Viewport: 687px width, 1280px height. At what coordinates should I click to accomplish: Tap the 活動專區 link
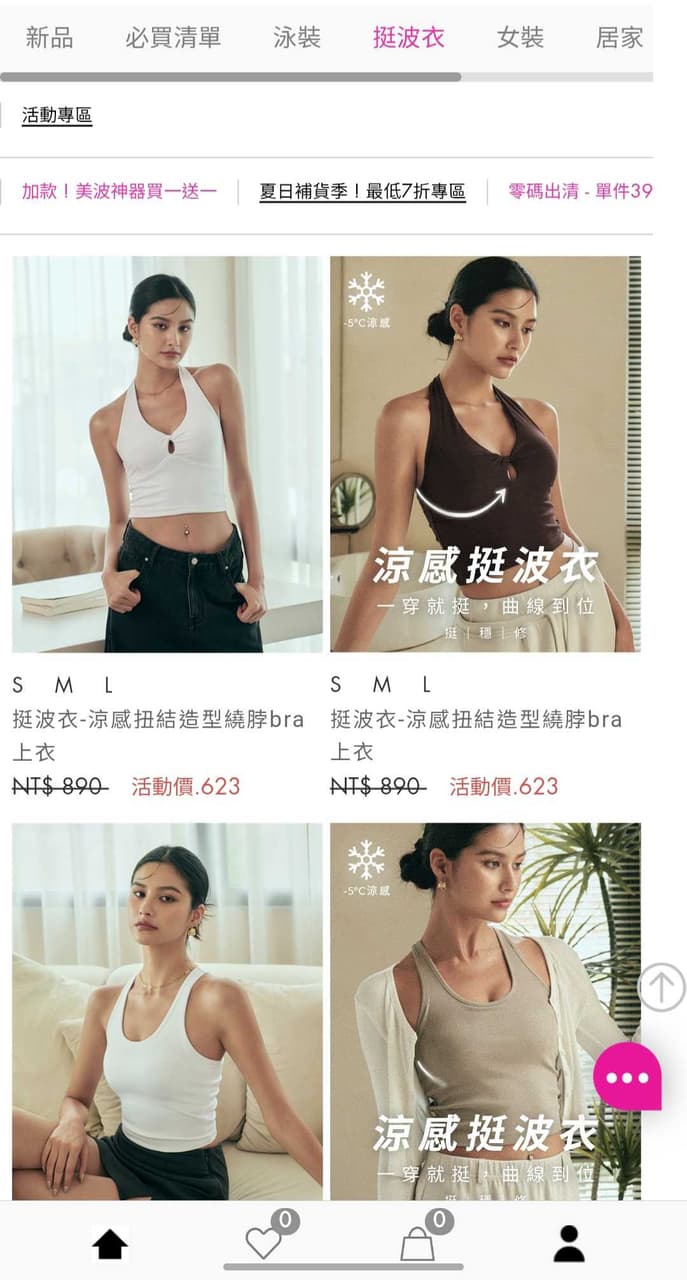57,115
